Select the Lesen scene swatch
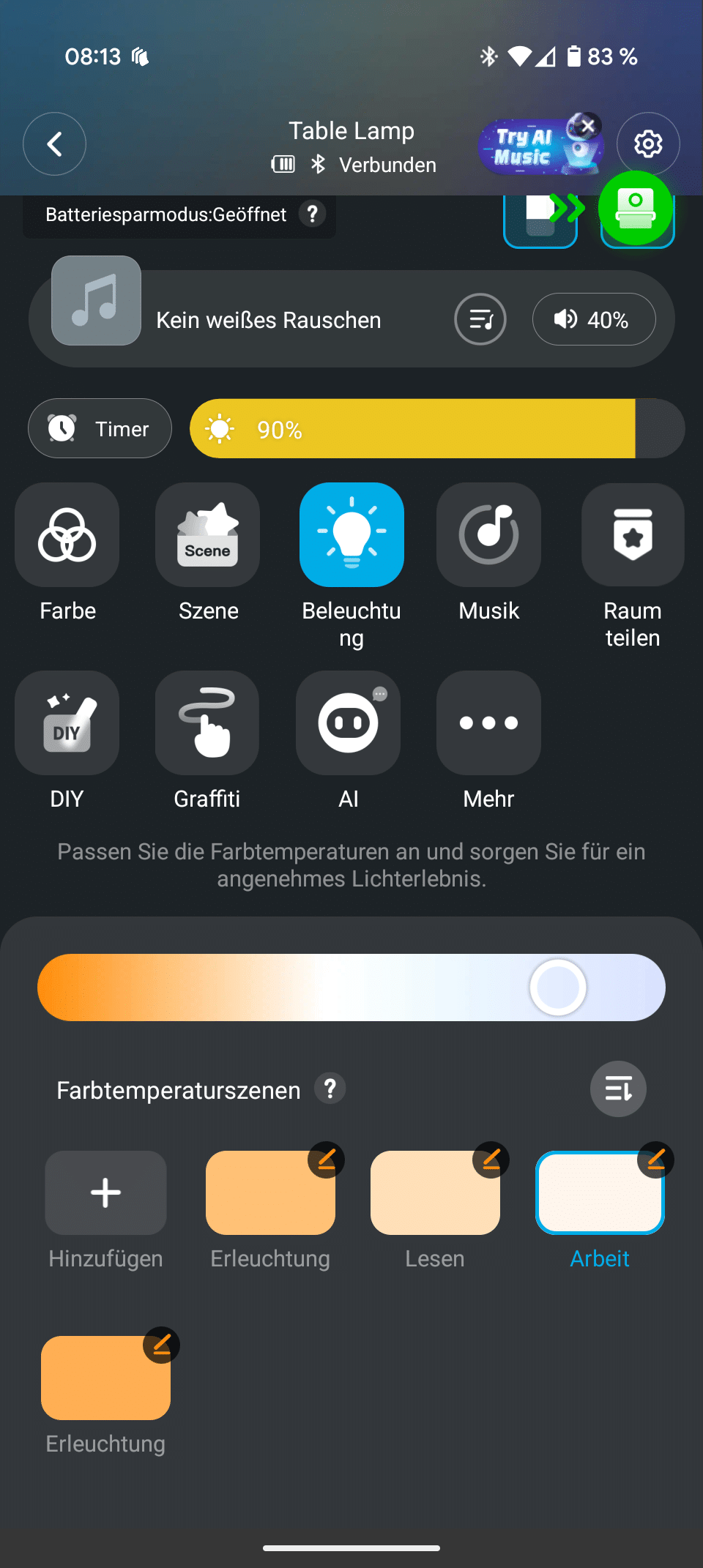 435,1194
